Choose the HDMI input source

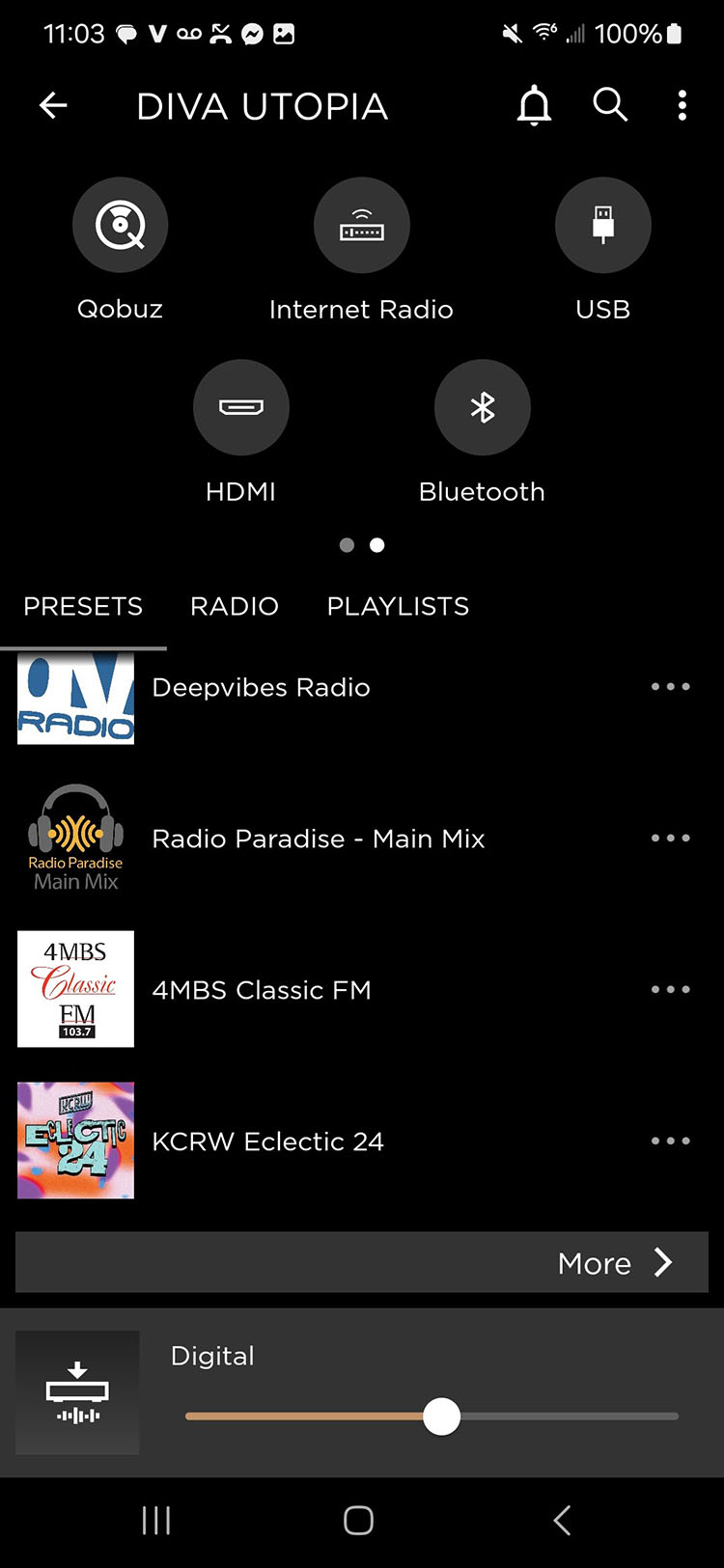(x=241, y=407)
